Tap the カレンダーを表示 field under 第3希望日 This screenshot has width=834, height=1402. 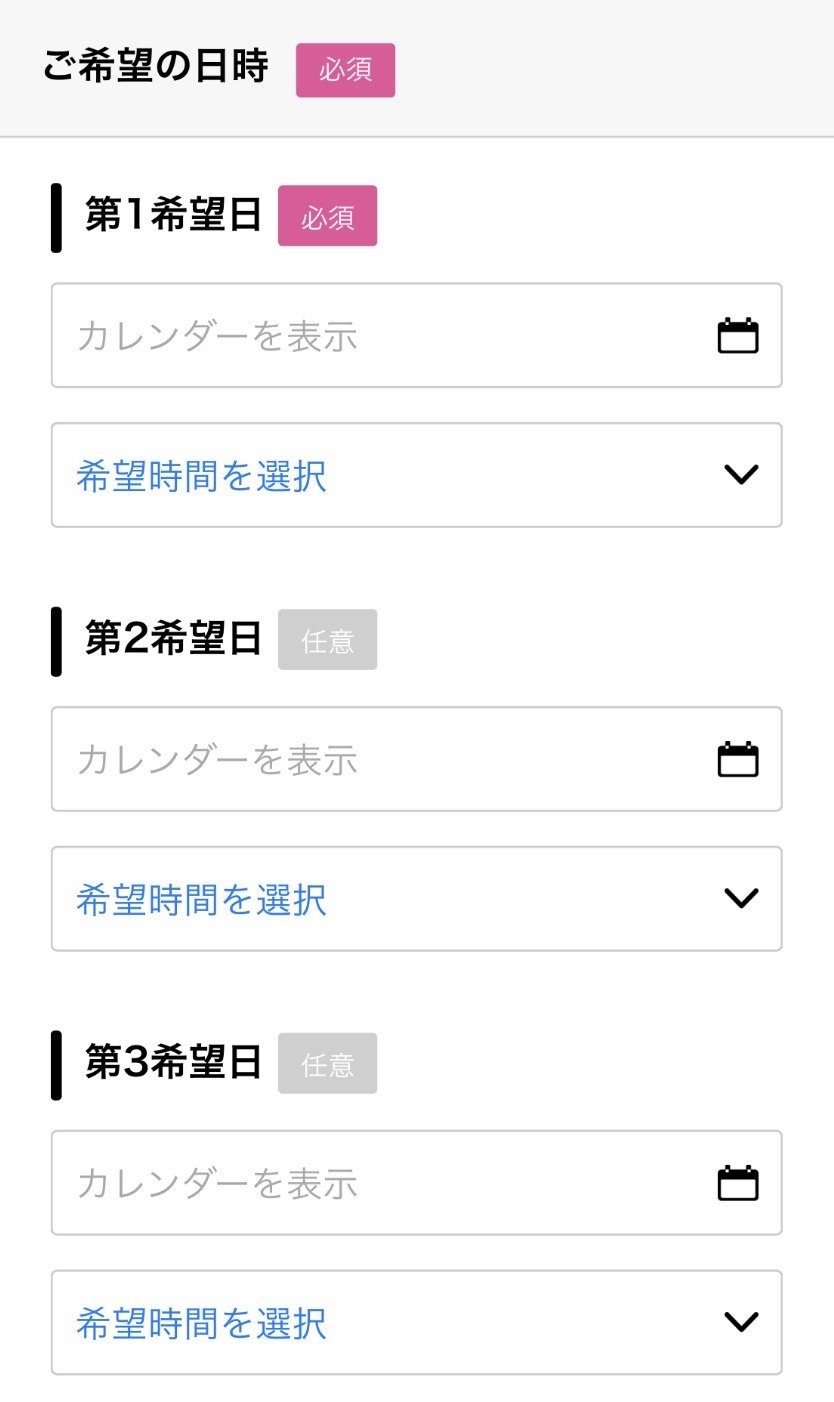(x=416, y=1183)
